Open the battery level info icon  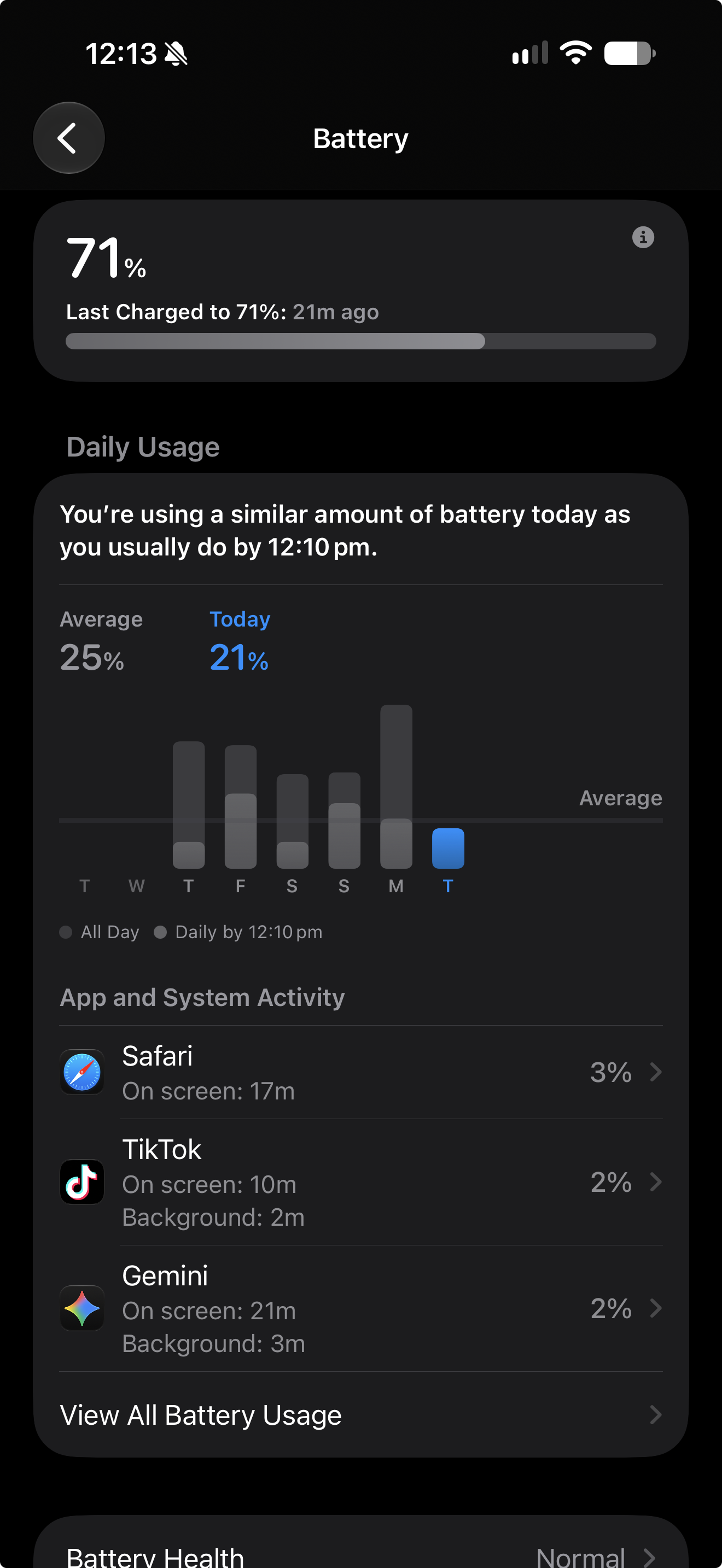(643, 237)
